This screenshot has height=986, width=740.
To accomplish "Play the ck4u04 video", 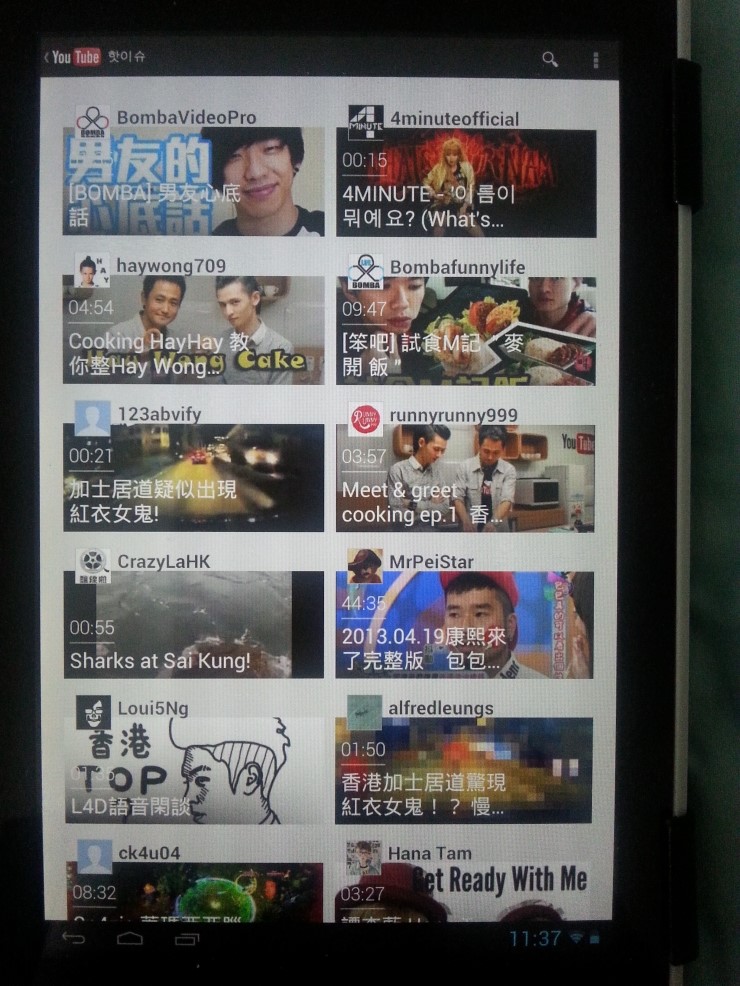I will coord(193,891).
